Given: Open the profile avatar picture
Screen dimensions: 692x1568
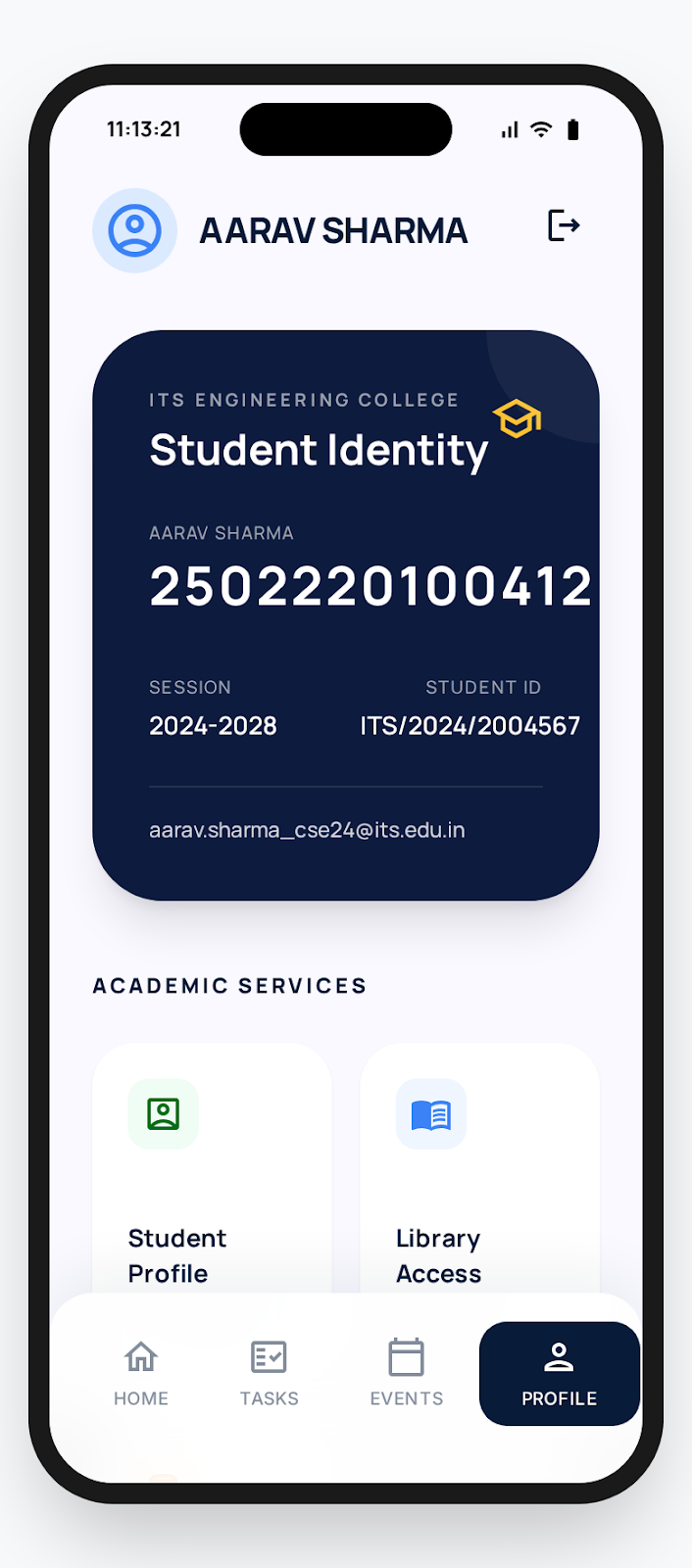Looking at the screenshot, I should (x=135, y=230).
